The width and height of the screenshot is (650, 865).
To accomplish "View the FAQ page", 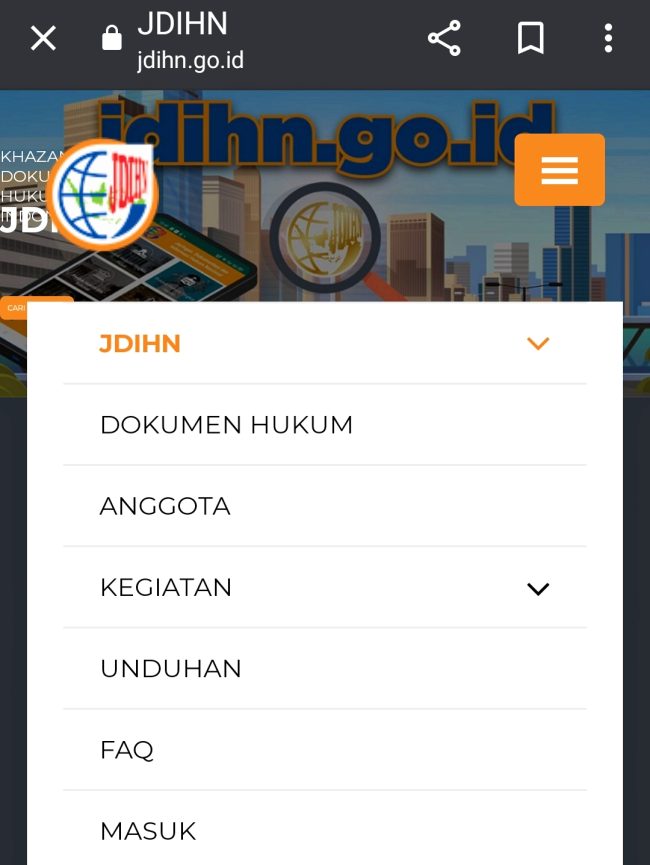I will [x=127, y=749].
